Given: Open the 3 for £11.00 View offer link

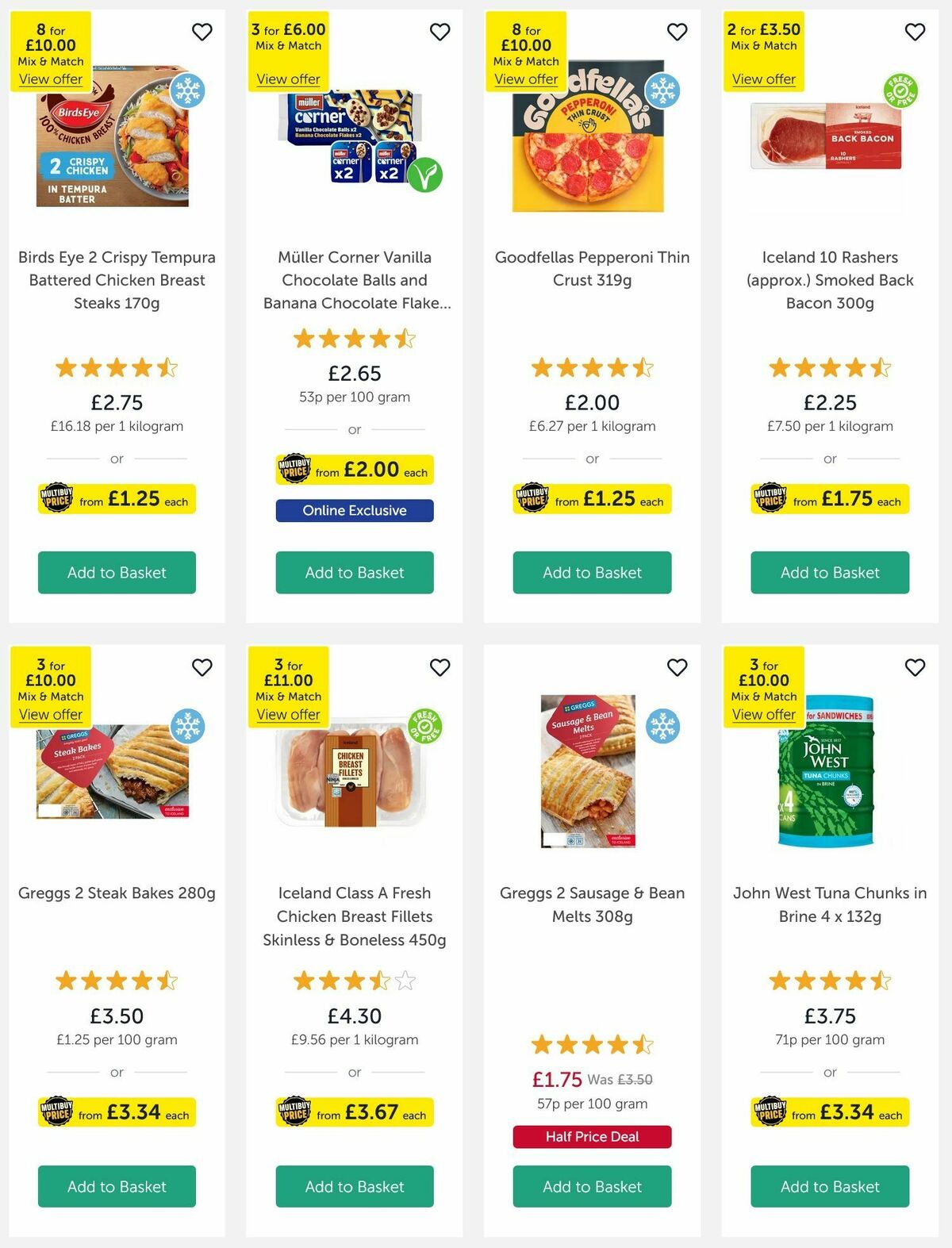Looking at the screenshot, I should (289, 715).
